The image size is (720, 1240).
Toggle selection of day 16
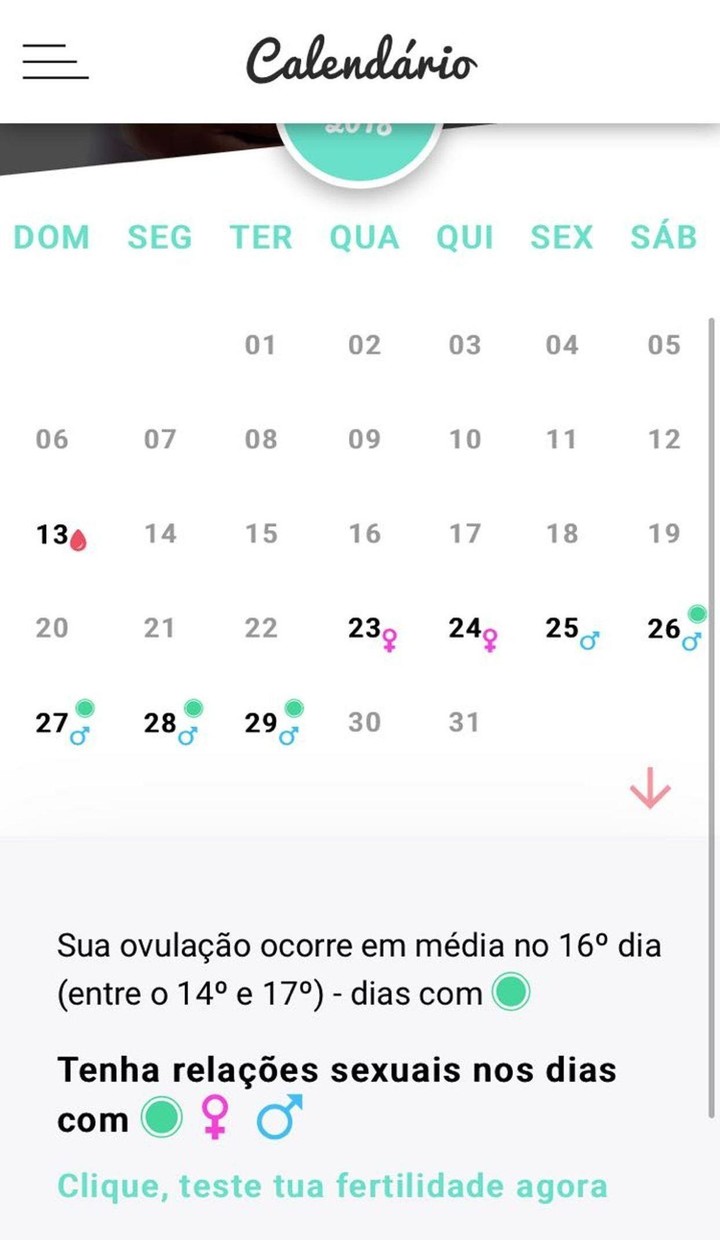click(x=363, y=534)
